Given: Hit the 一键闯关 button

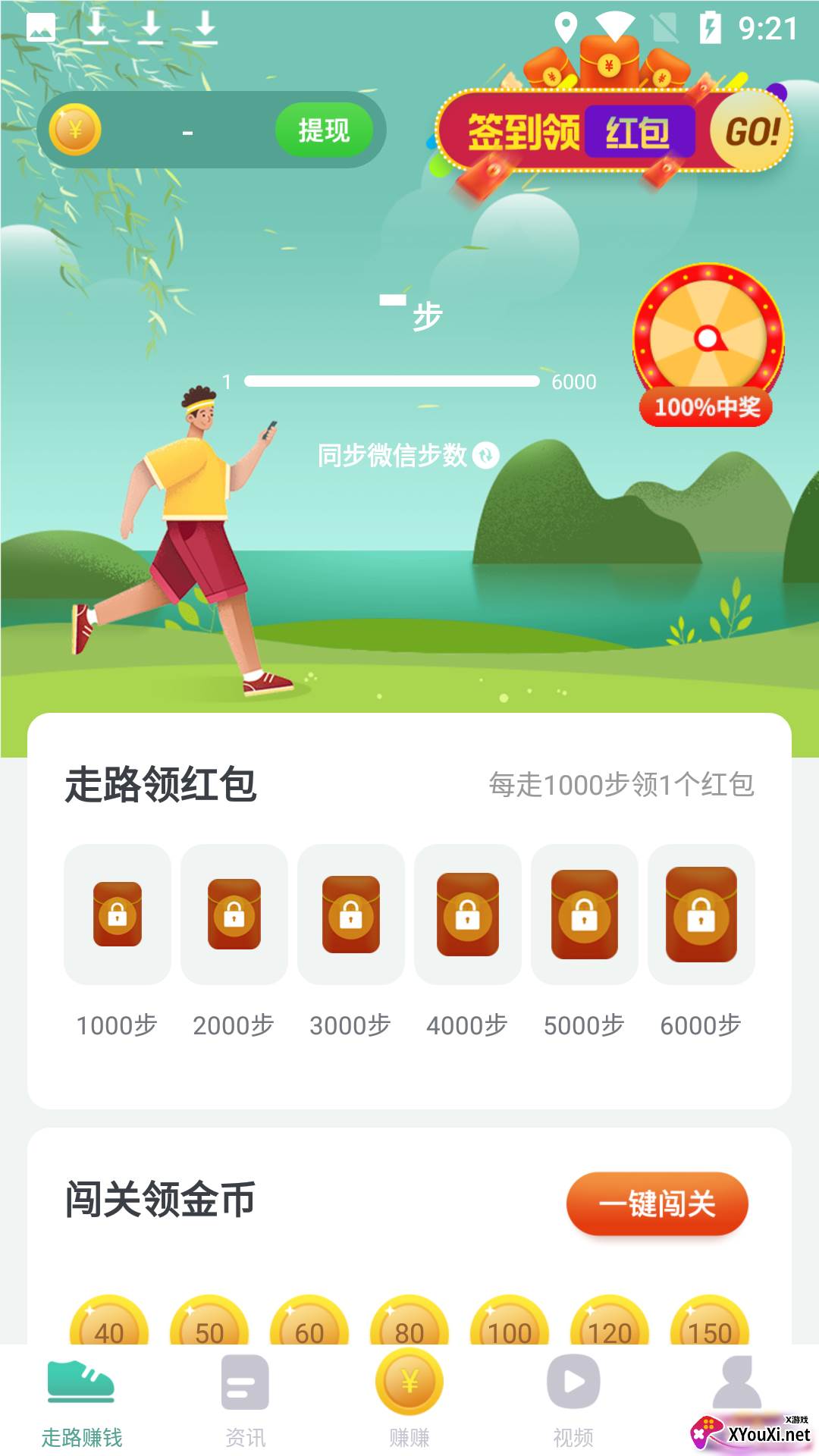Looking at the screenshot, I should [x=657, y=1203].
